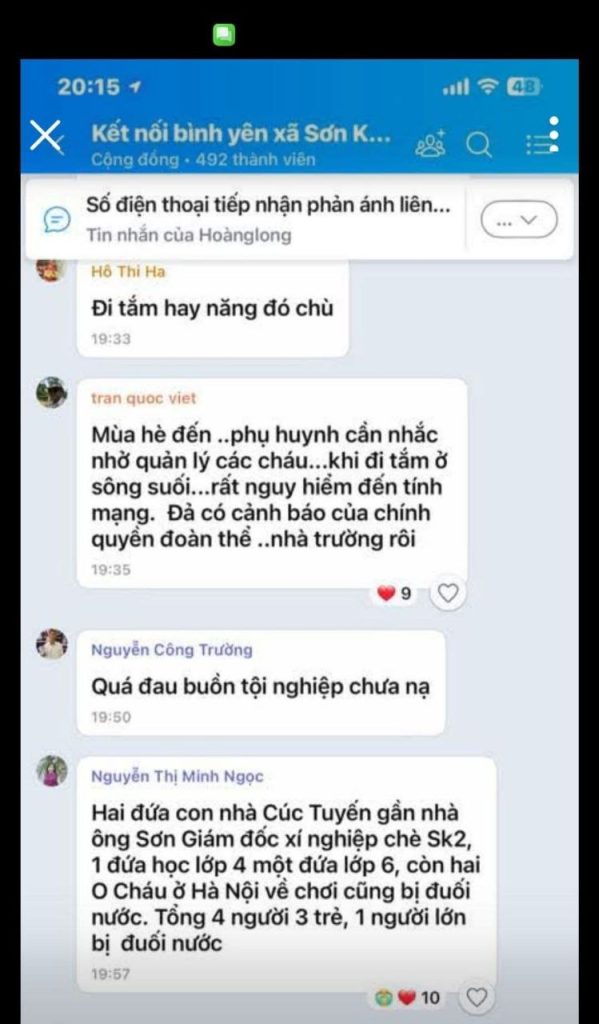599x1024 pixels.
Task: Like Nguyễn Thị Minh Ngọc's message with the heart
Action: [477, 997]
